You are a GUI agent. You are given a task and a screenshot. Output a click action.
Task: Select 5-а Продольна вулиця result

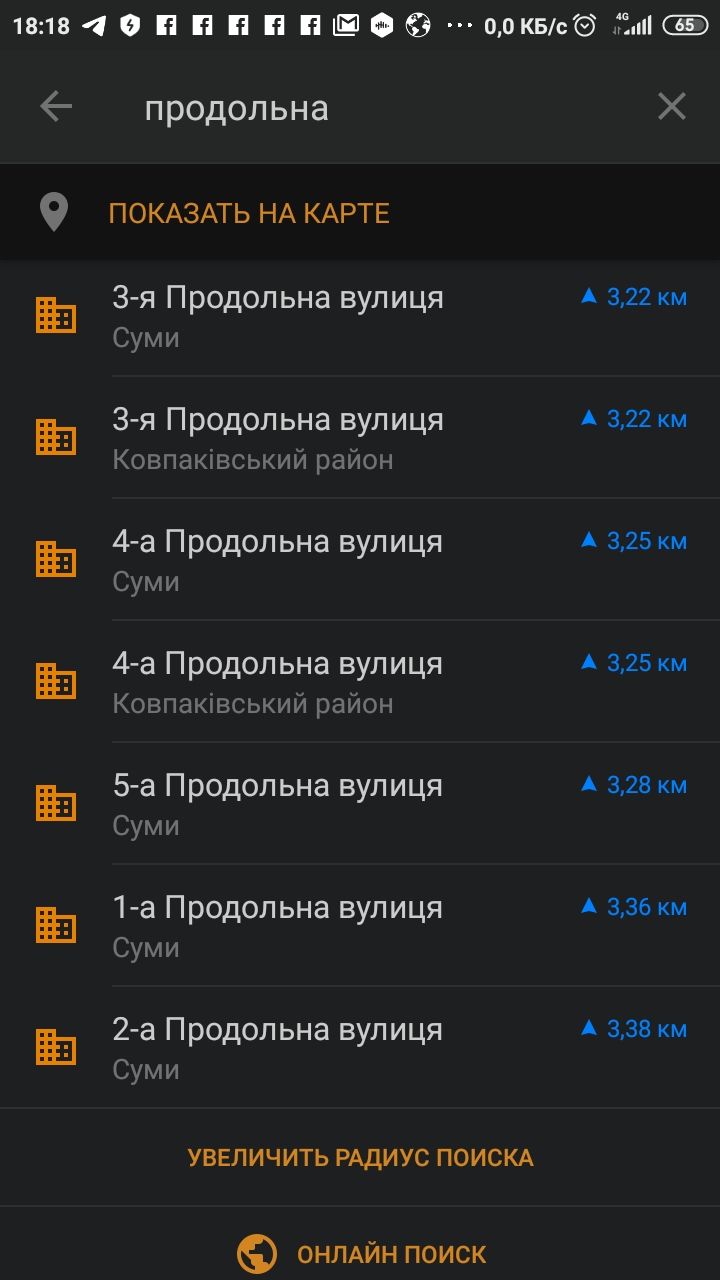pos(360,804)
